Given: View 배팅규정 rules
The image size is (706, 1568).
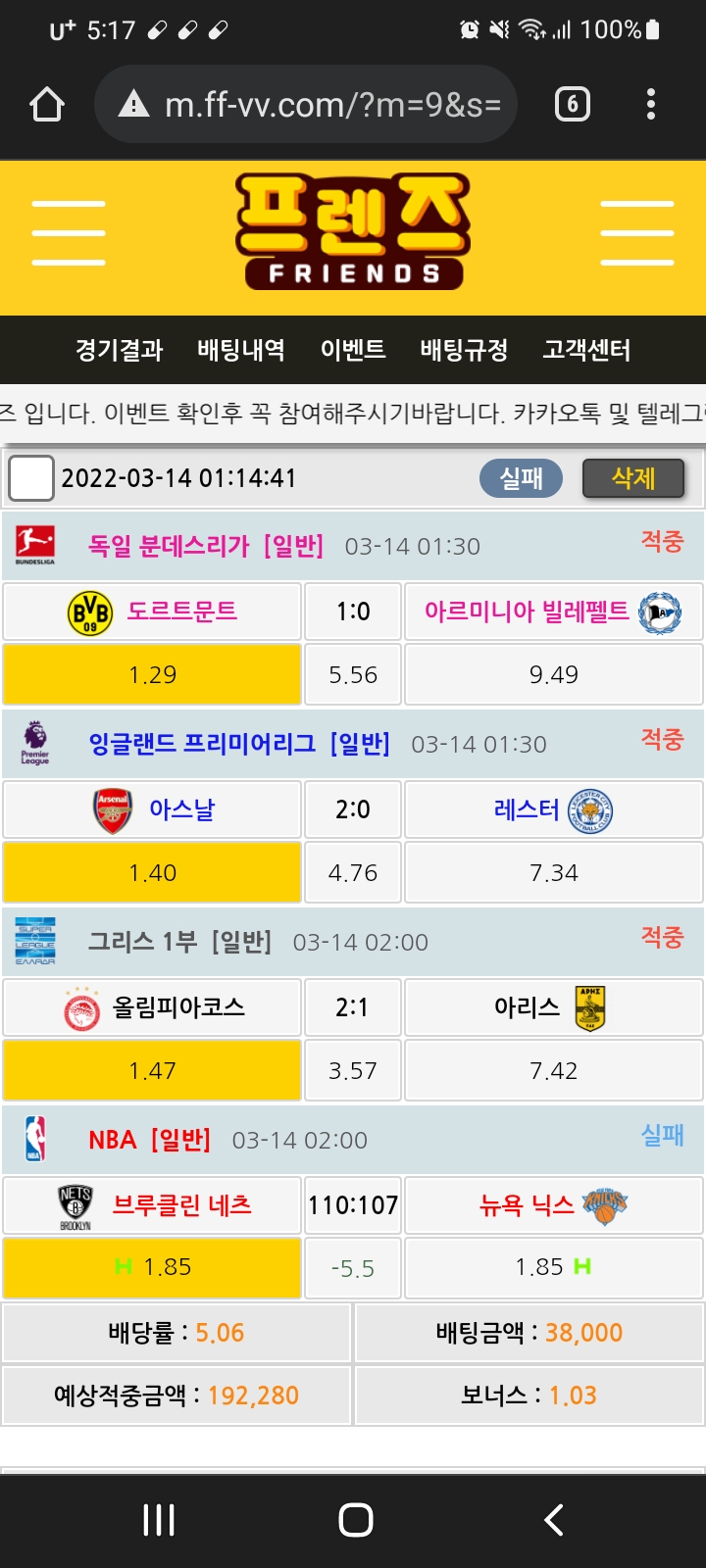Looking at the screenshot, I should [464, 350].
